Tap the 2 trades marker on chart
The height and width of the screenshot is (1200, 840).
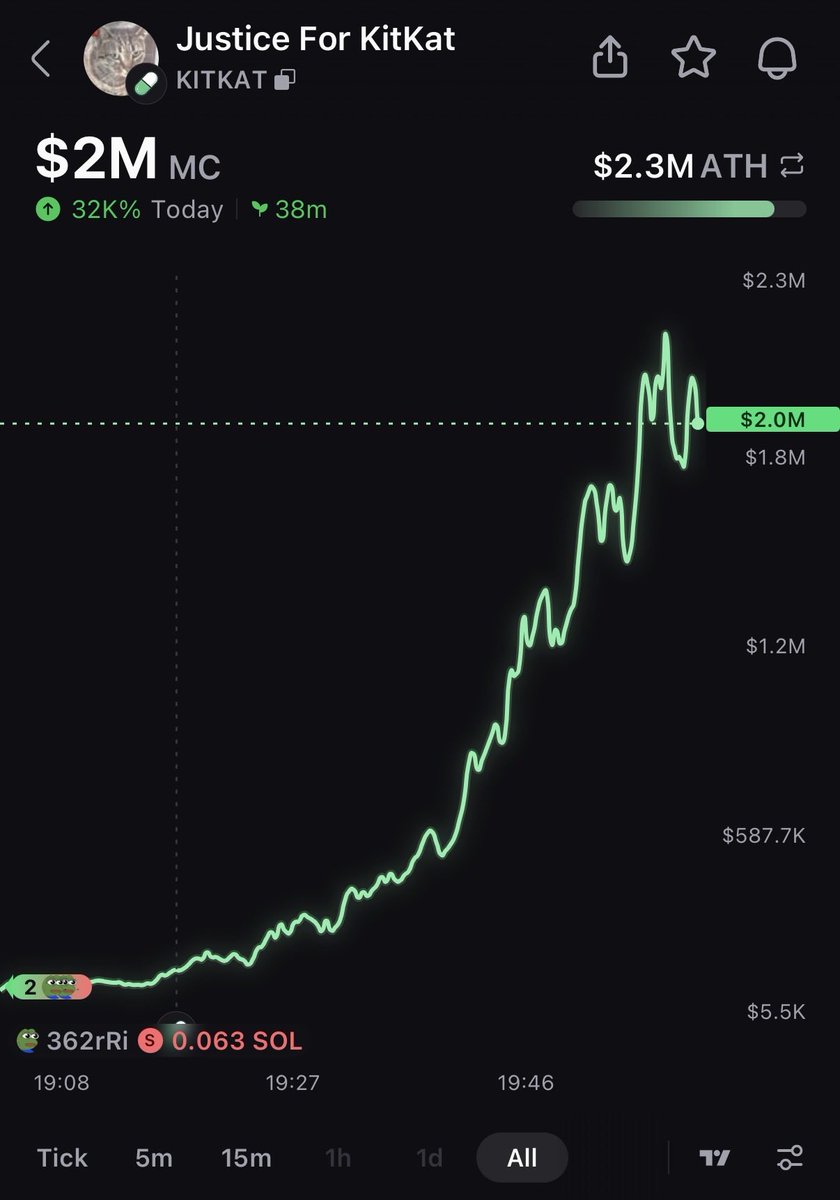pos(50,988)
